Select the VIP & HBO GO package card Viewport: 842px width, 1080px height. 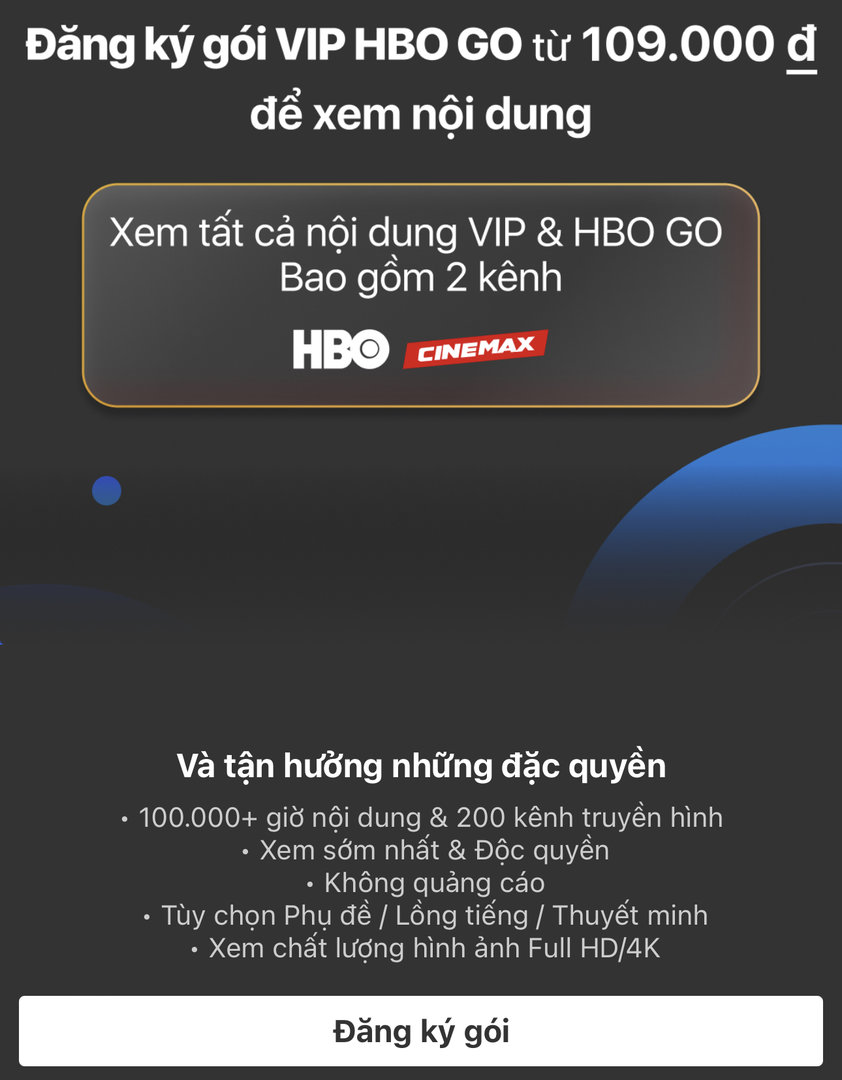click(x=421, y=295)
